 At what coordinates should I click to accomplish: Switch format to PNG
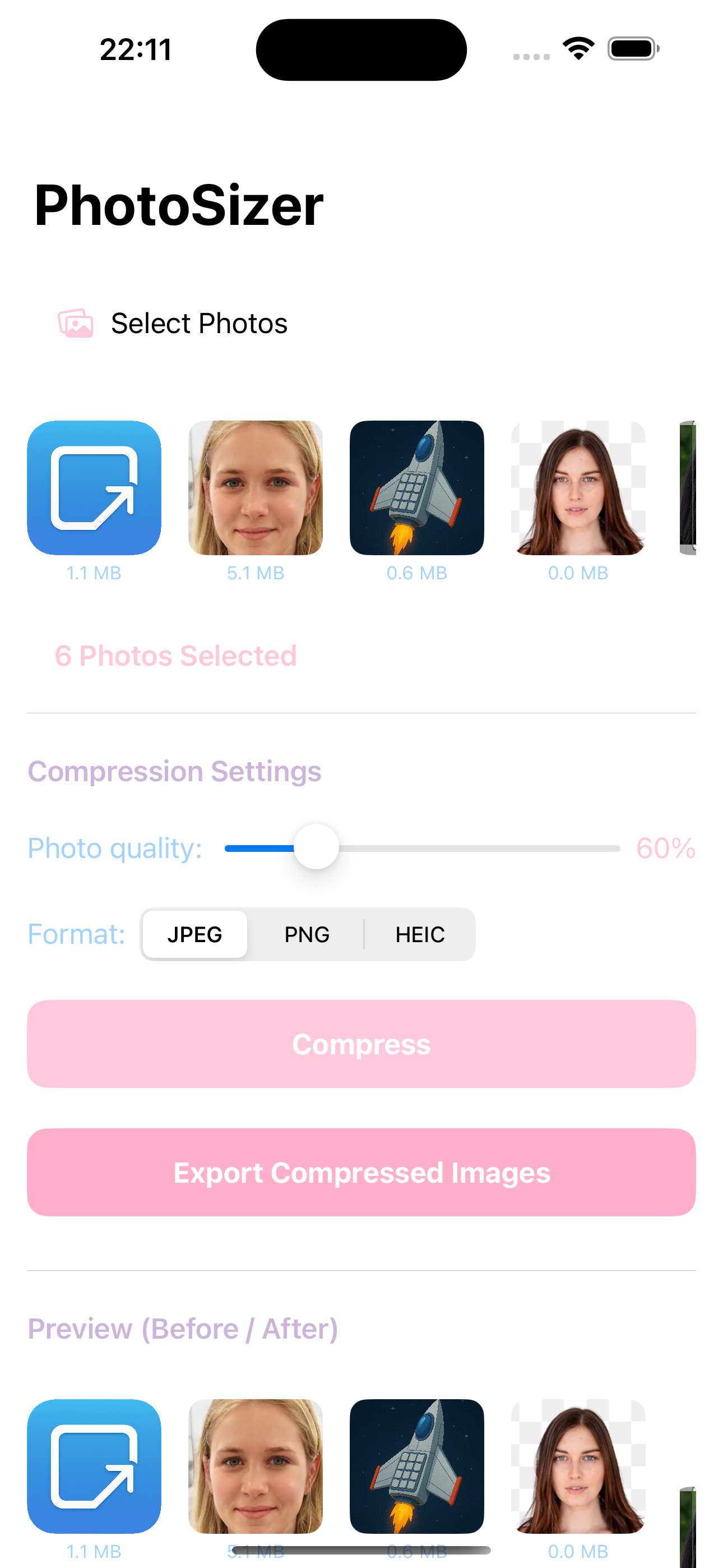307,934
